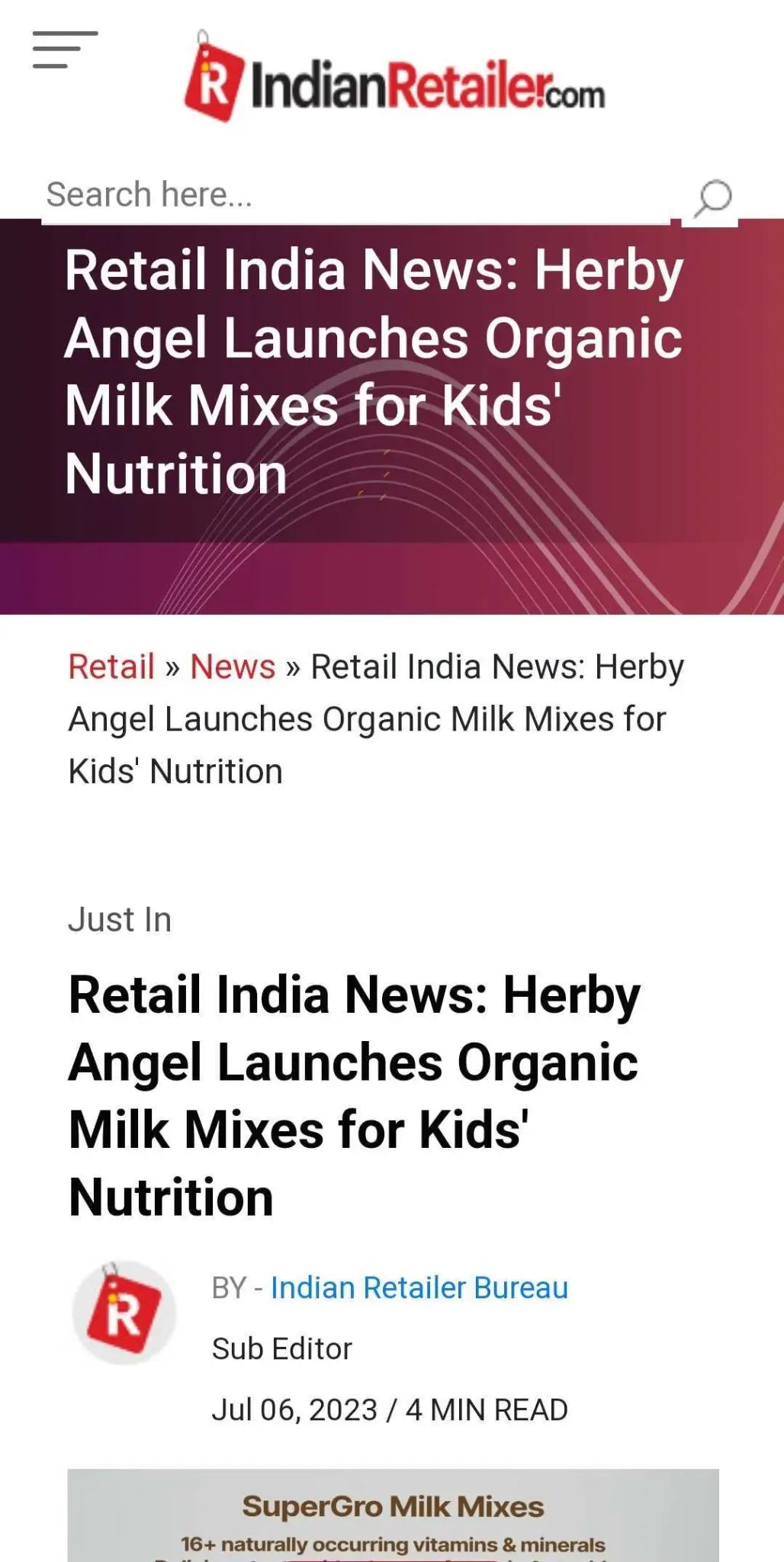784x1562 pixels.
Task: Go to the News breadcrumb link
Action: tap(232, 667)
